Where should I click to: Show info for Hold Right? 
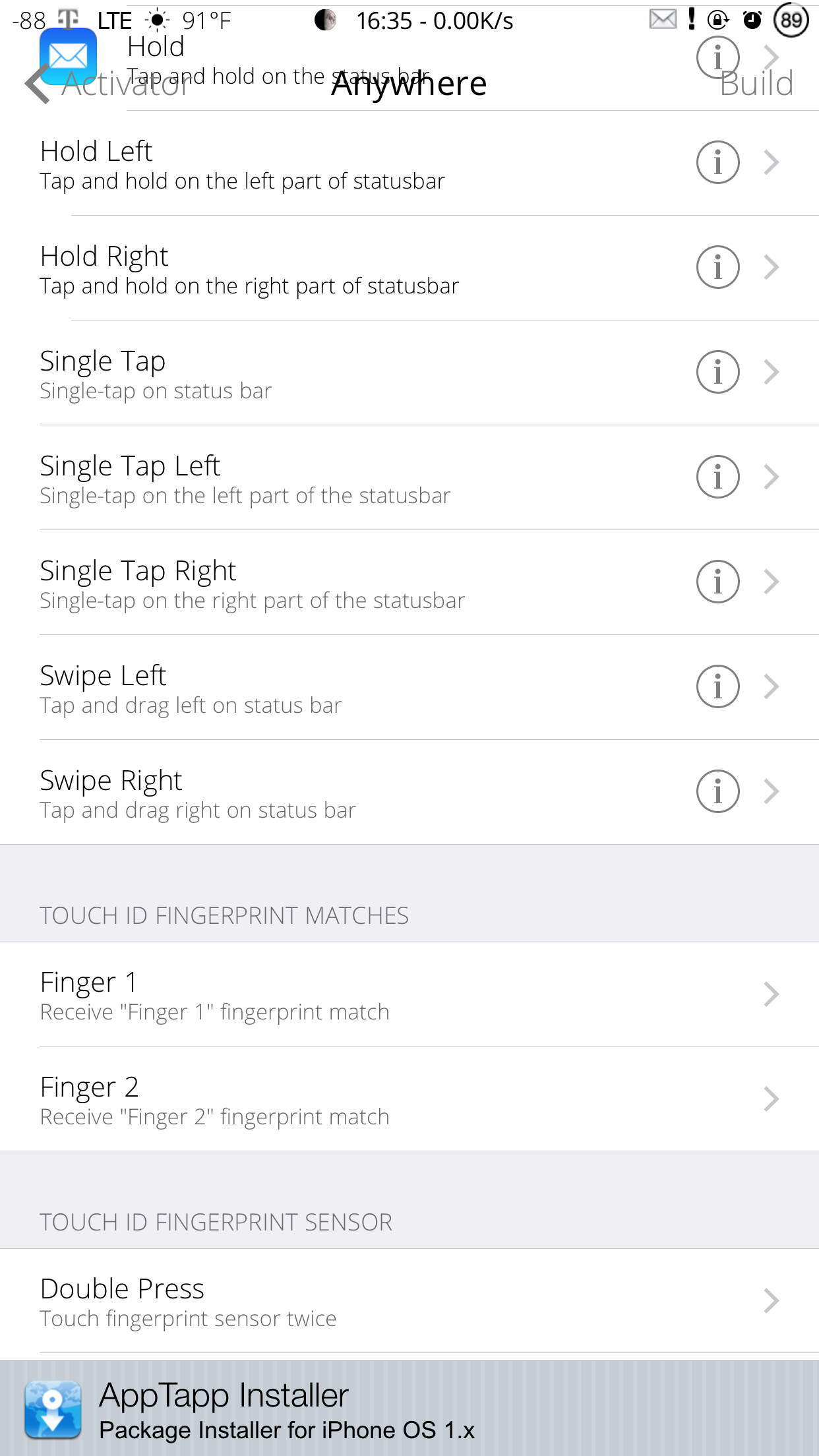(x=717, y=267)
